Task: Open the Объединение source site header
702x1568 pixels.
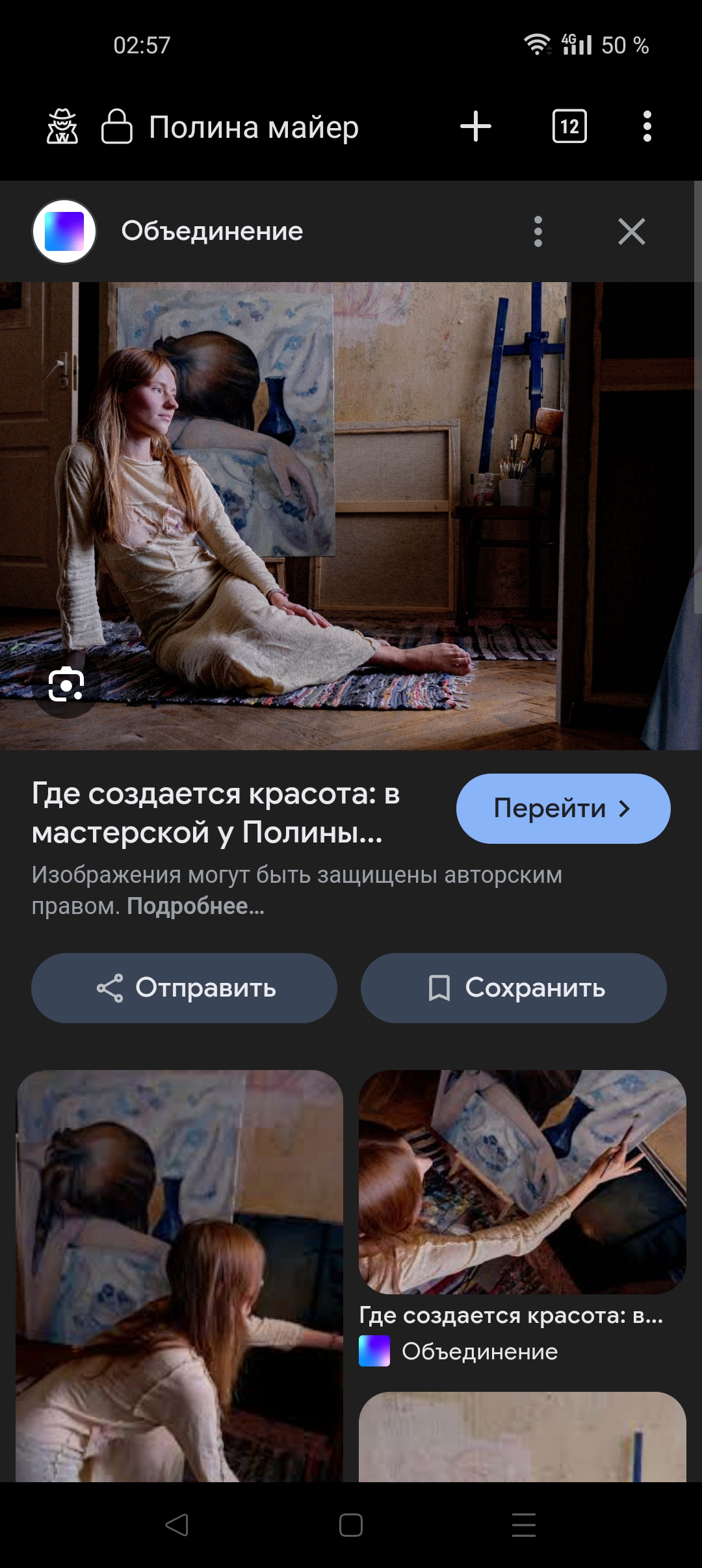Action: [x=212, y=231]
